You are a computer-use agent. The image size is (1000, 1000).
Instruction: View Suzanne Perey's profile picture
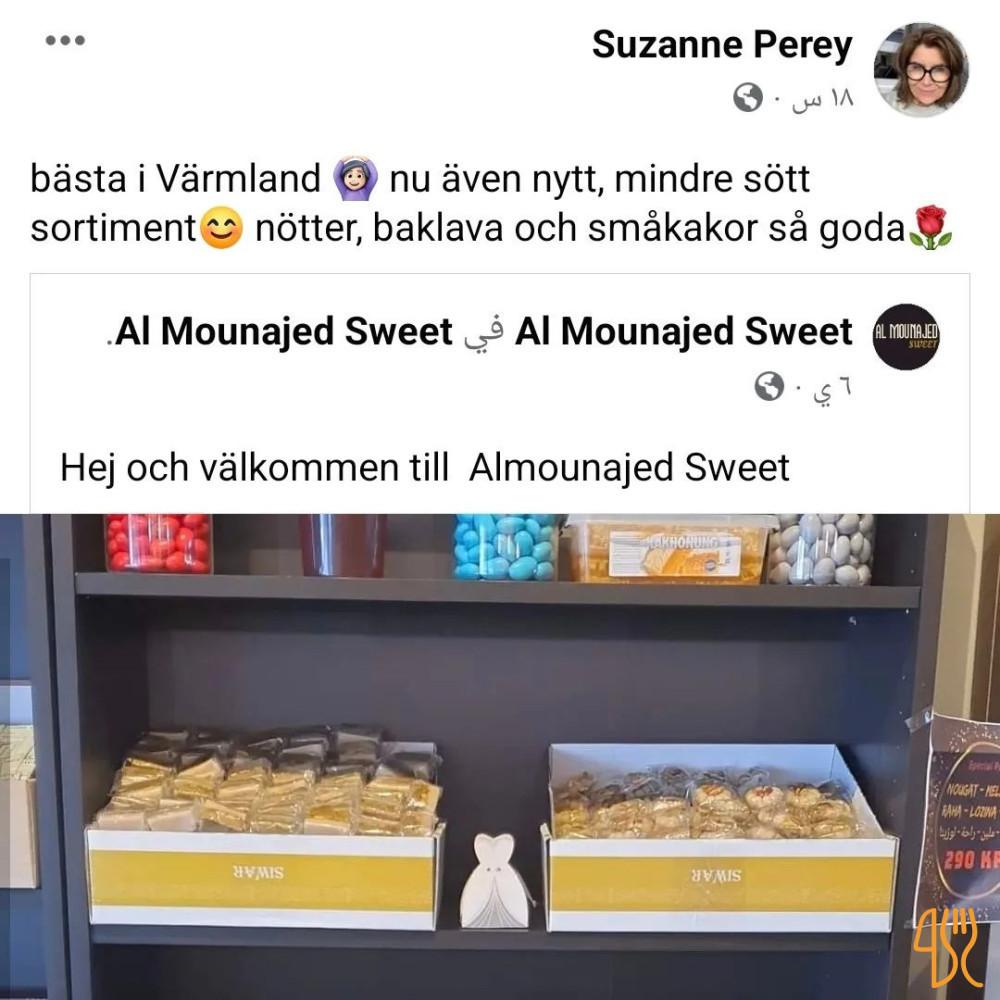920,69
